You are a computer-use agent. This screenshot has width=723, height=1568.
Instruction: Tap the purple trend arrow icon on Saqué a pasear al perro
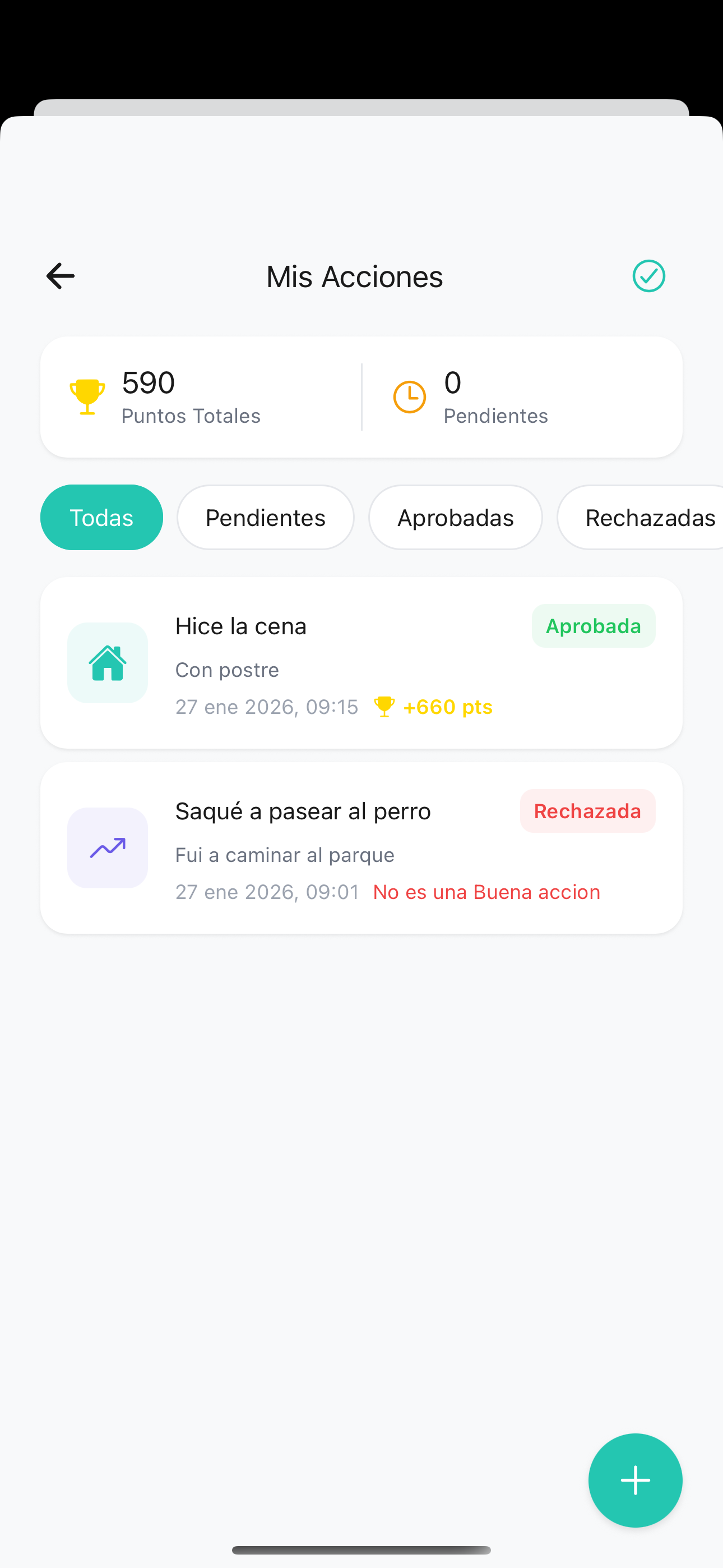(x=107, y=847)
